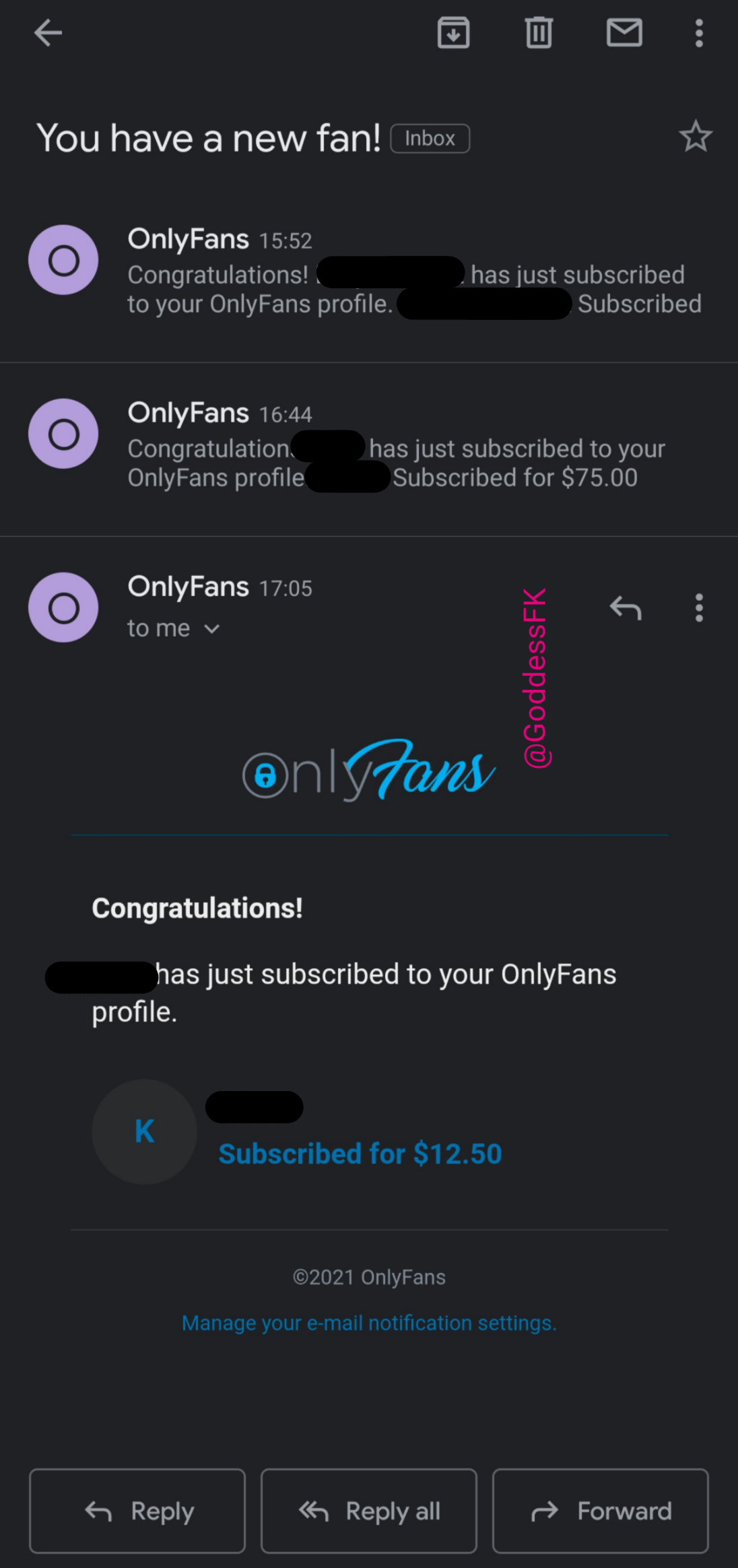Screen dimensions: 738x1568
Task: Delete the email with trash icon
Action: tap(538, 32)
